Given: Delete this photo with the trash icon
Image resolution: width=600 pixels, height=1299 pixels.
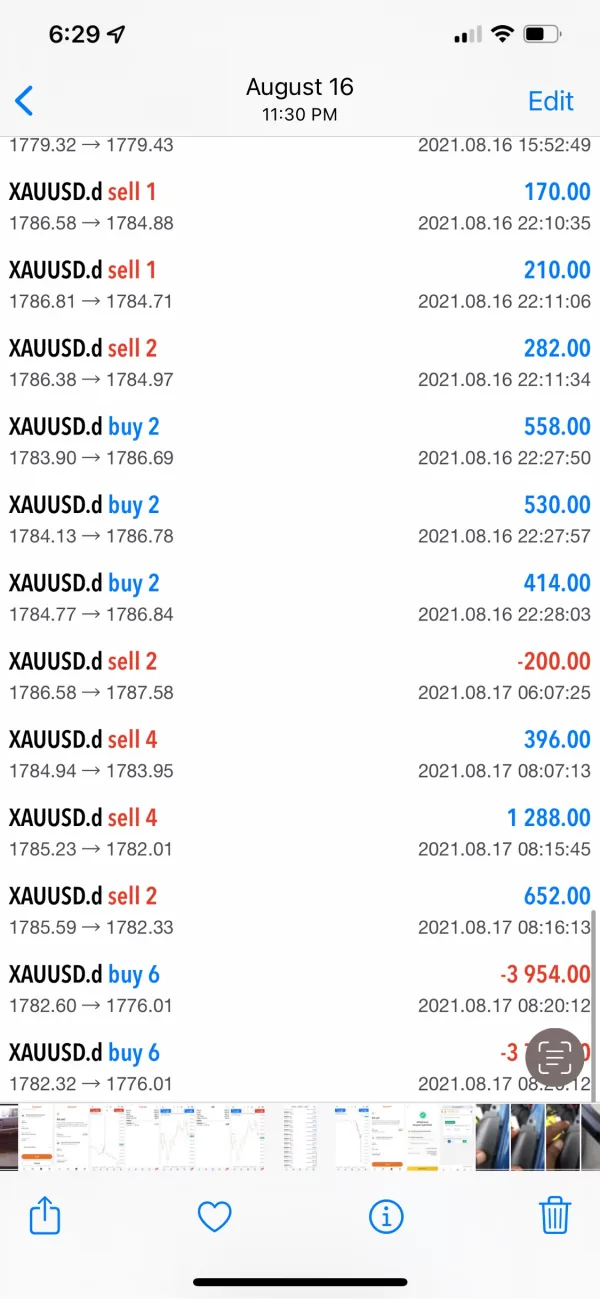Looking at the screenshot, I should pos(555,1216).
